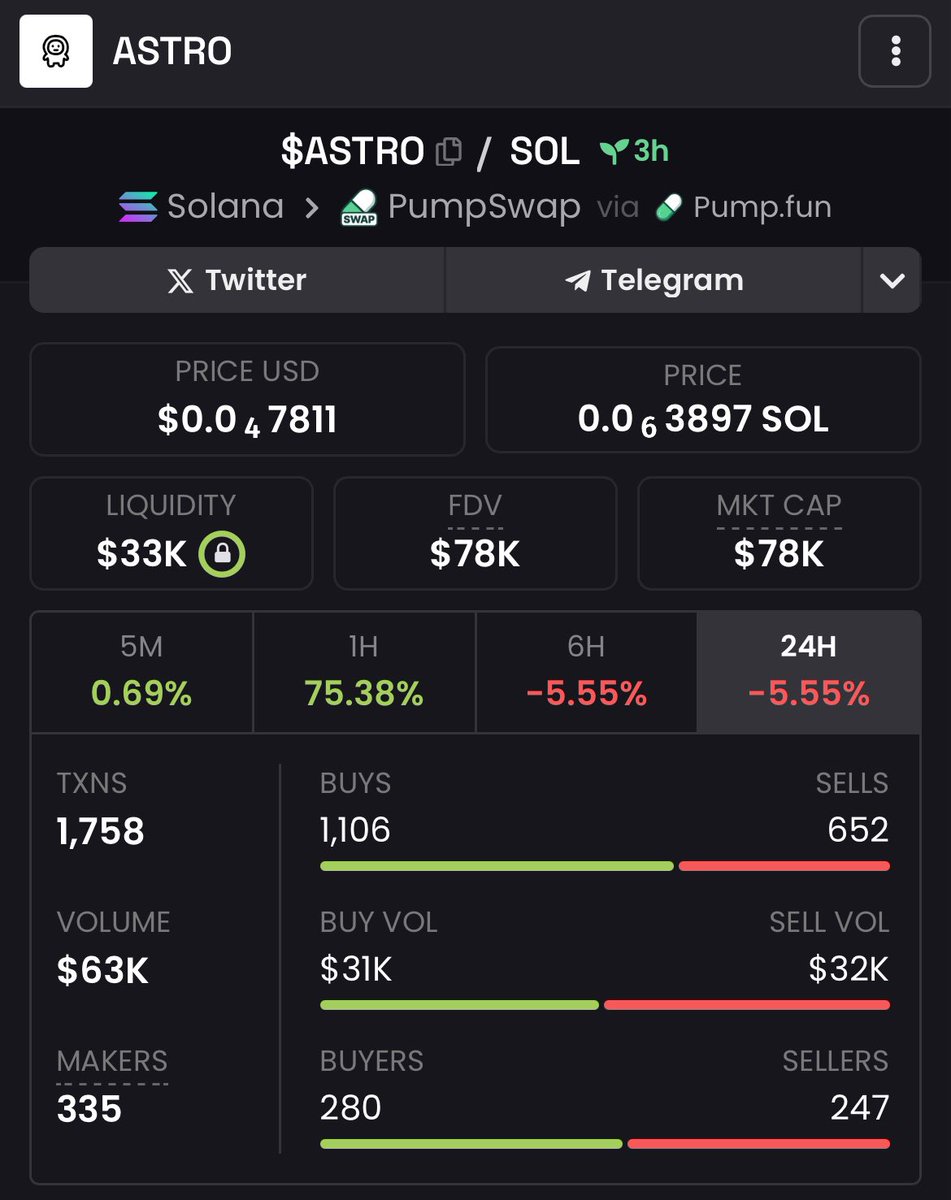
Task: Open the Twitter link
Action: coord(237,280)
